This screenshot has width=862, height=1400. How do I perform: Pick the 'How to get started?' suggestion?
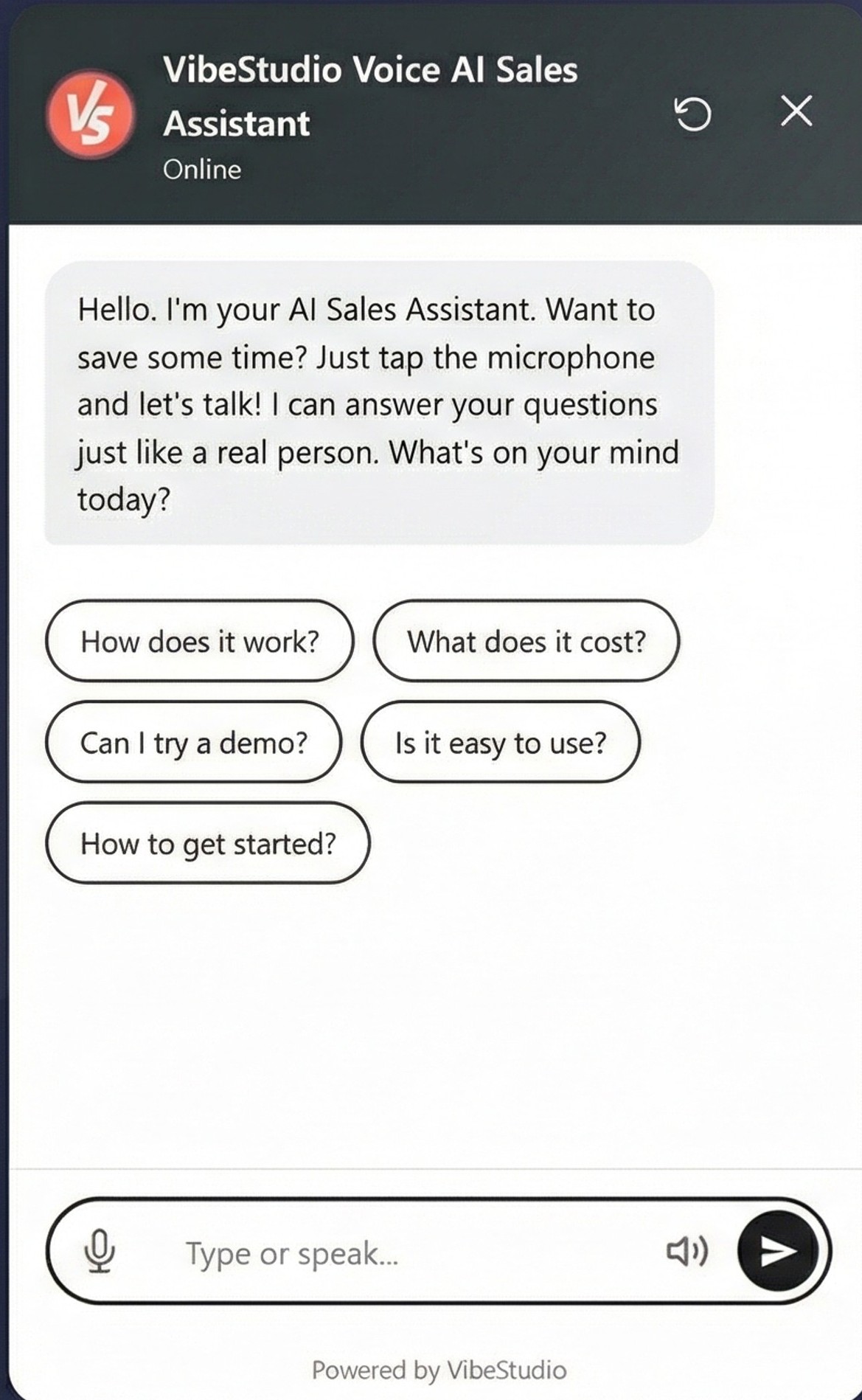tap(207, 843)
